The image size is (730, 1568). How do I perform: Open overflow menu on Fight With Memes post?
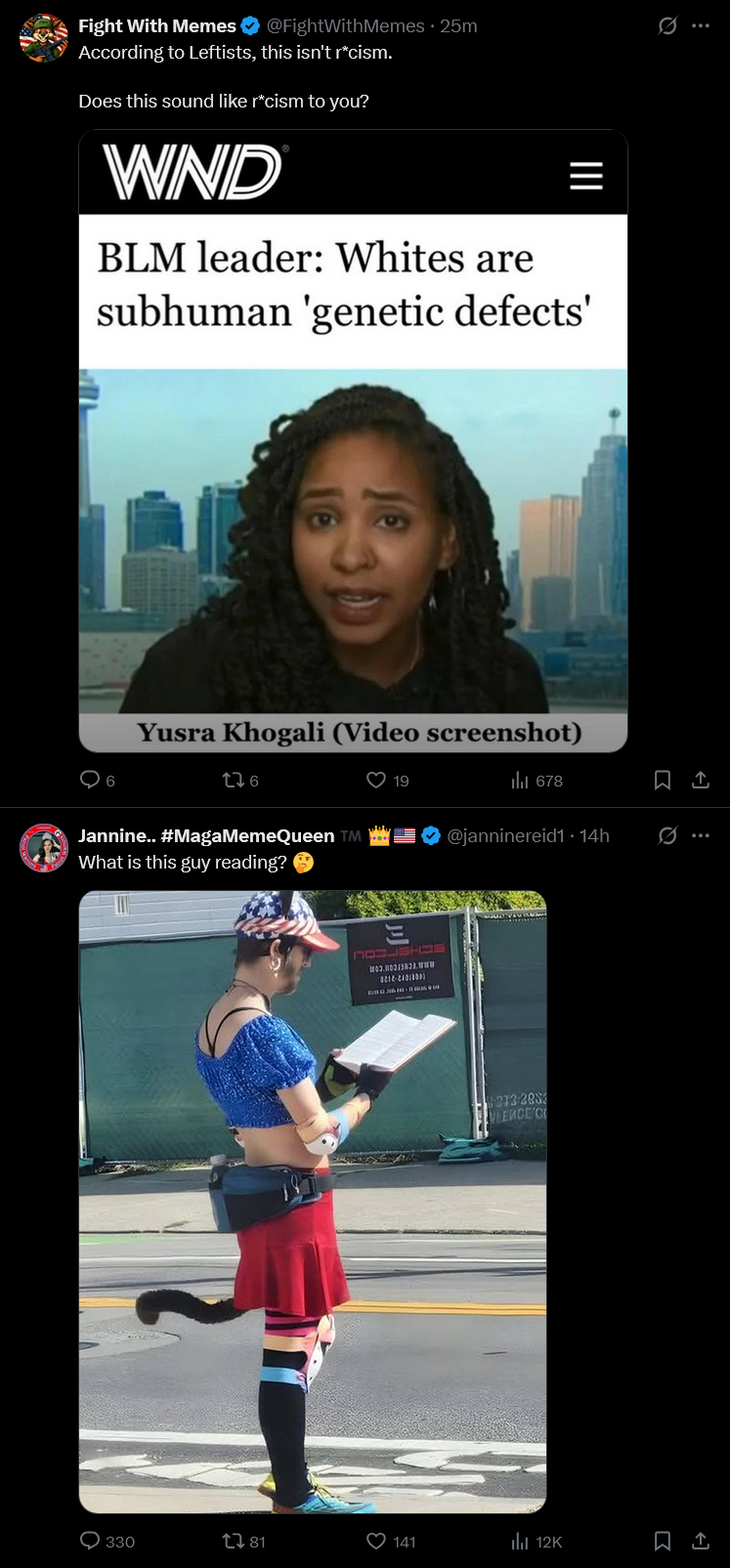click(x=701, y=26)
